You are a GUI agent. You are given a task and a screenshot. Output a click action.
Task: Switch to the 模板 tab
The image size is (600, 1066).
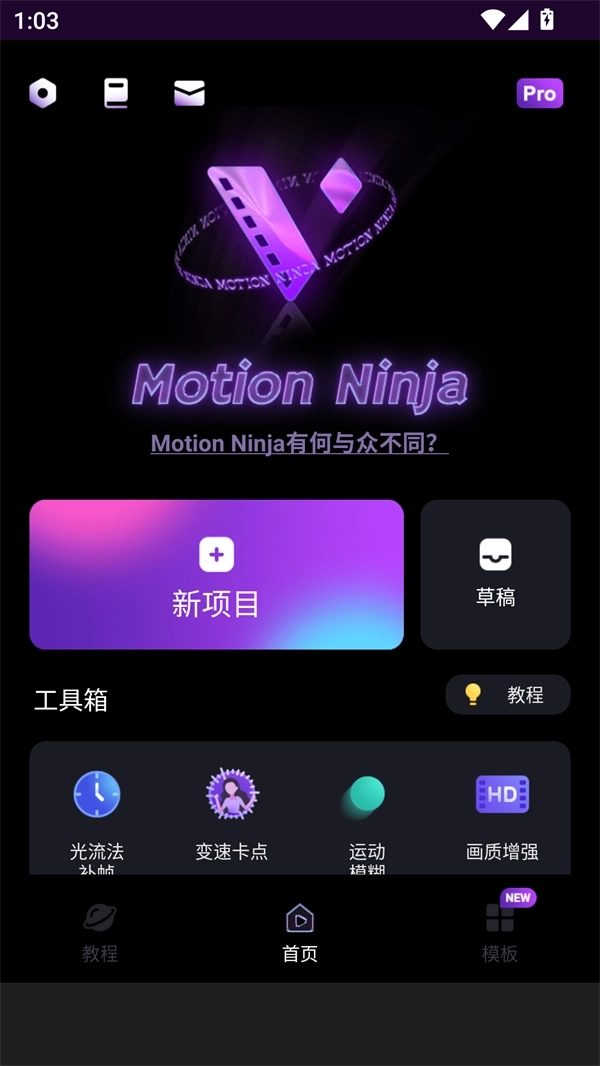tap(500, 932)
